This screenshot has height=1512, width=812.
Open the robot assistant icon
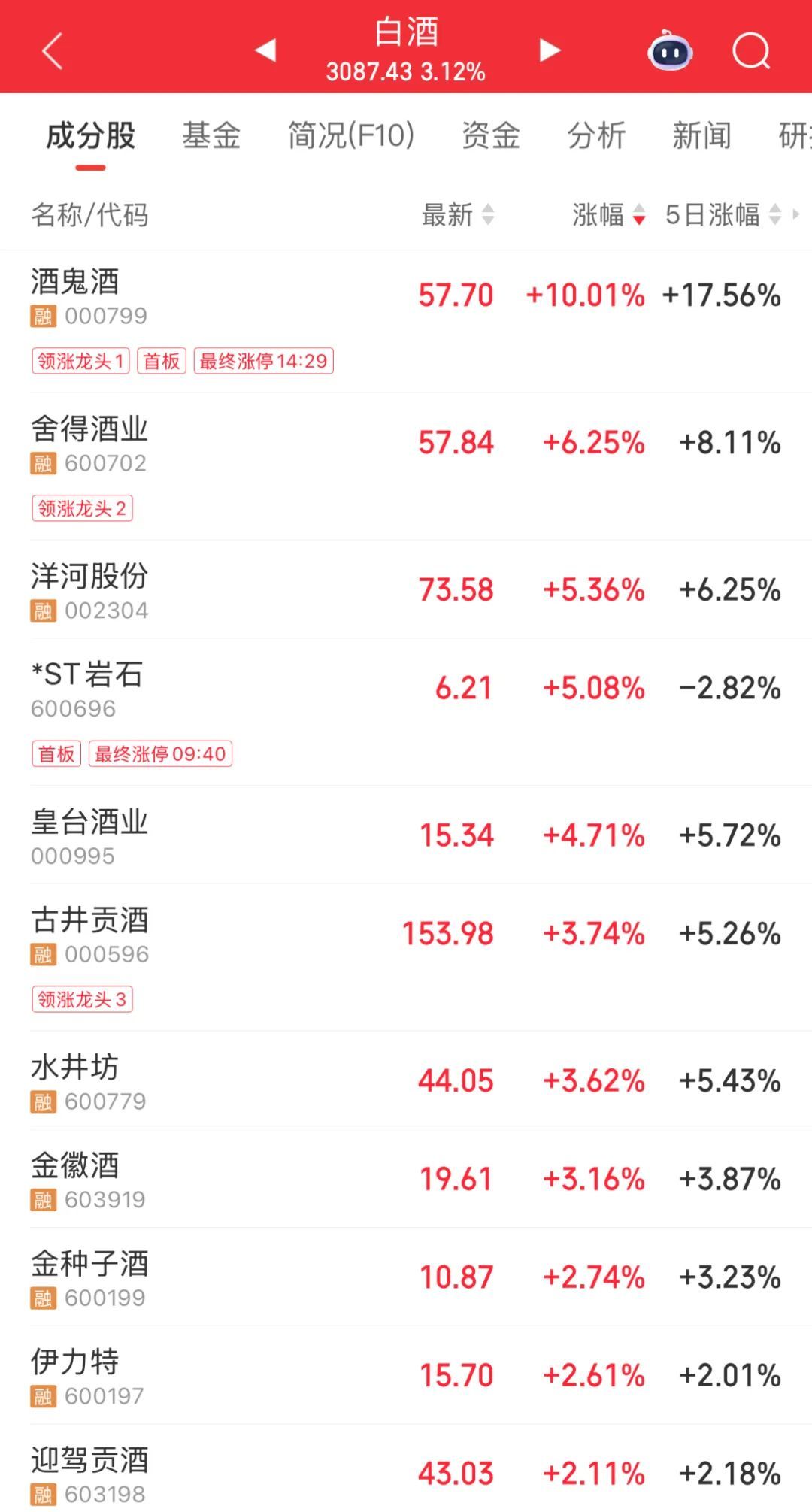pos(670,50)
